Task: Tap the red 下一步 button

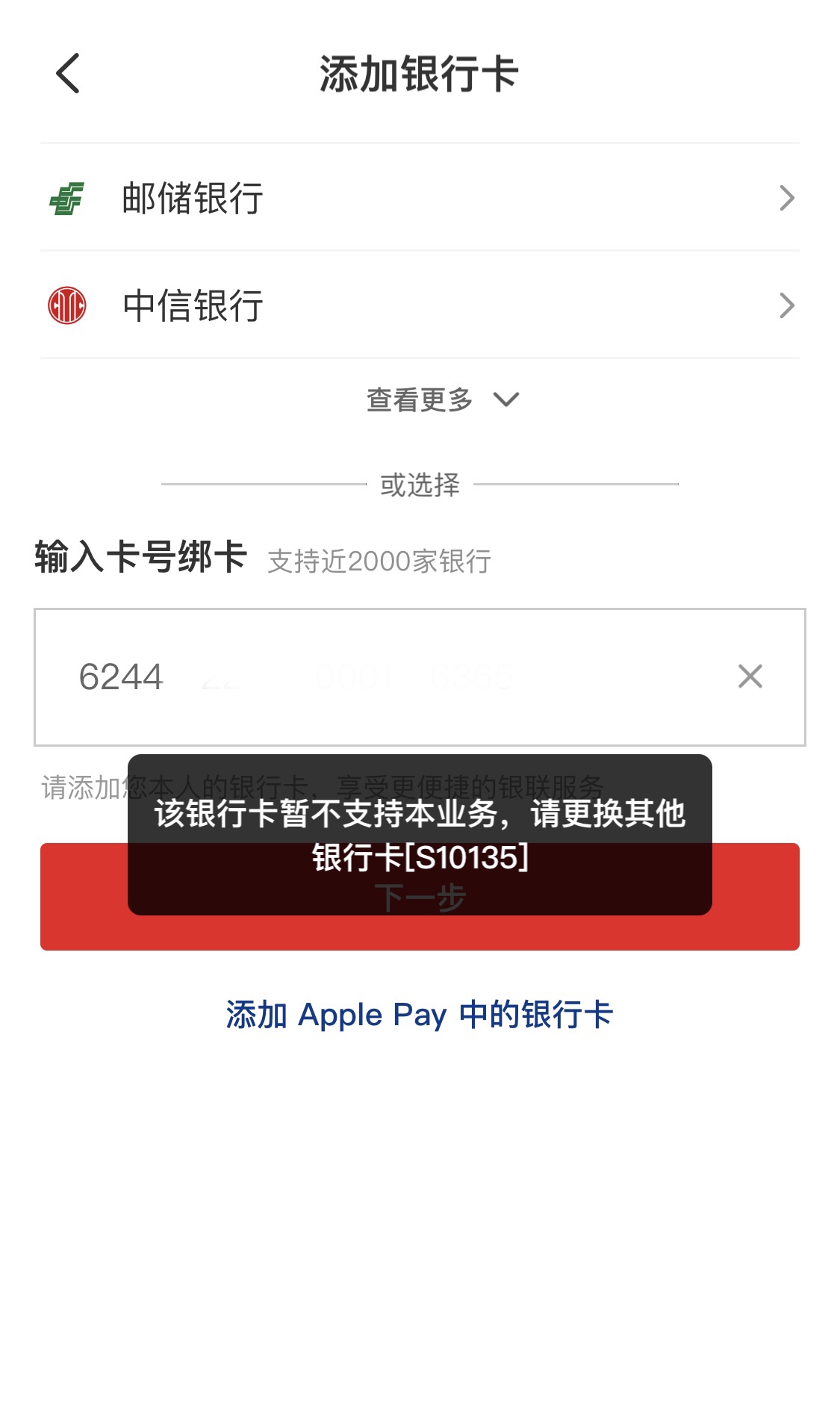Action: point(420,896)
